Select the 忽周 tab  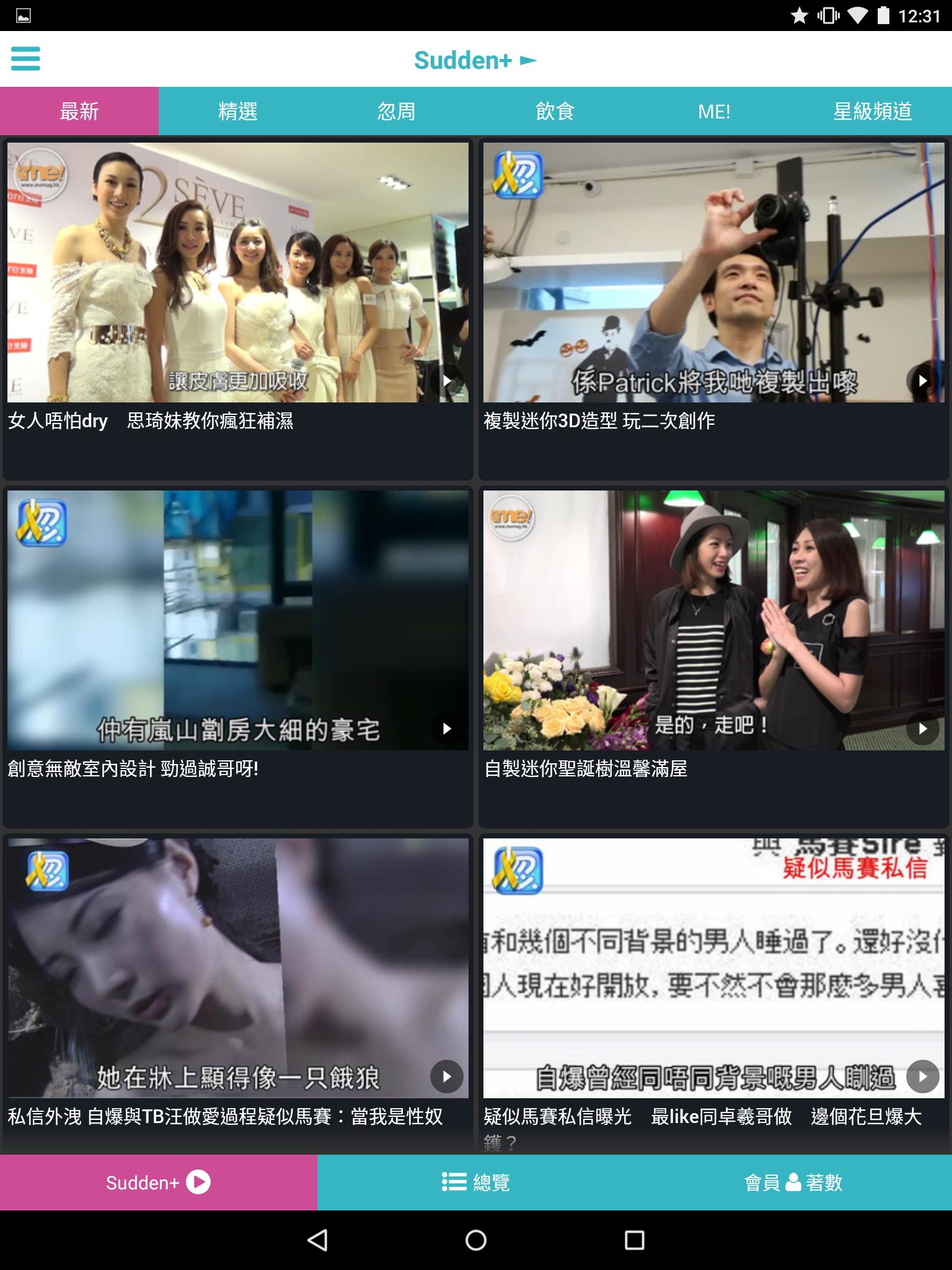tap(397, 112)
